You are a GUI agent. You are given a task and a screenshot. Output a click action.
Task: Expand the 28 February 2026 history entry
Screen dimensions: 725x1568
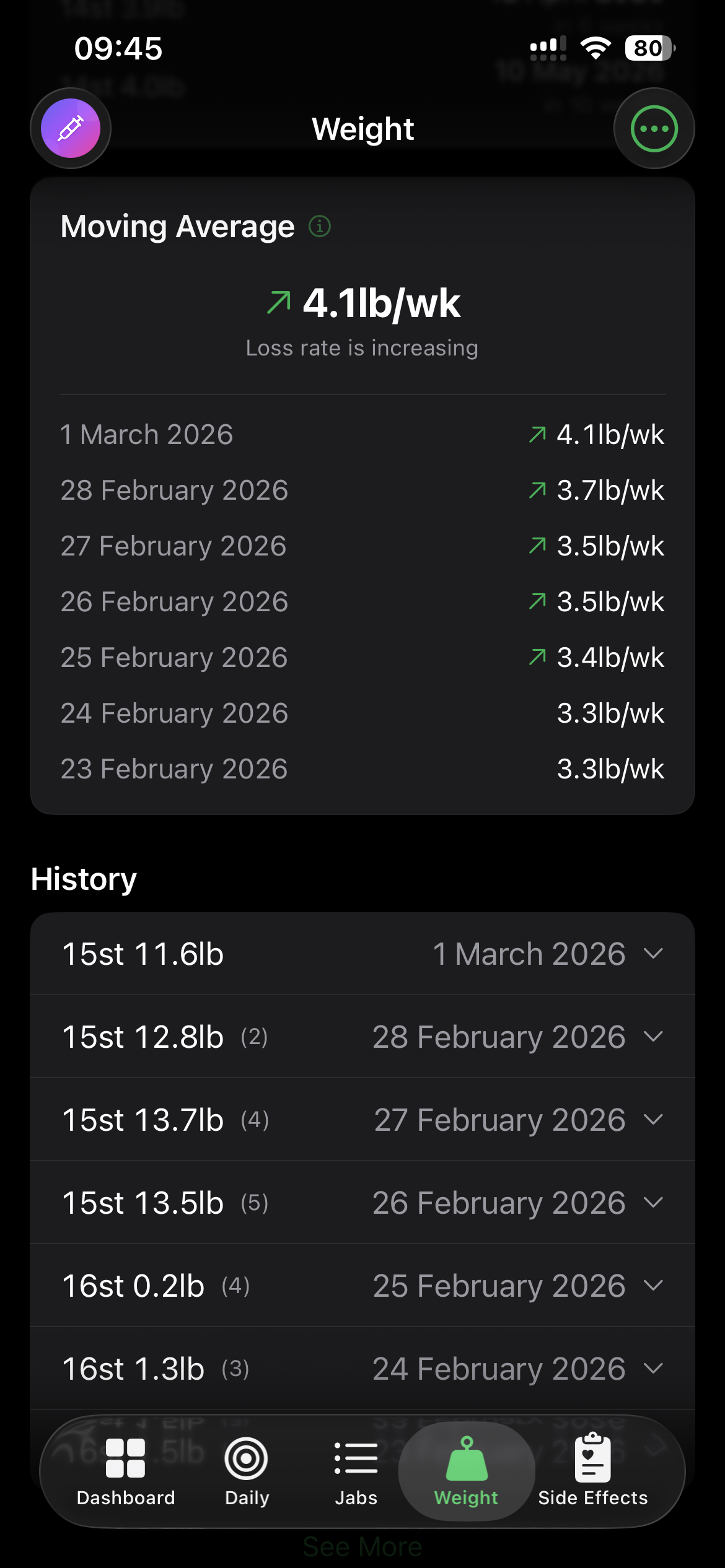pos(652,1037)
